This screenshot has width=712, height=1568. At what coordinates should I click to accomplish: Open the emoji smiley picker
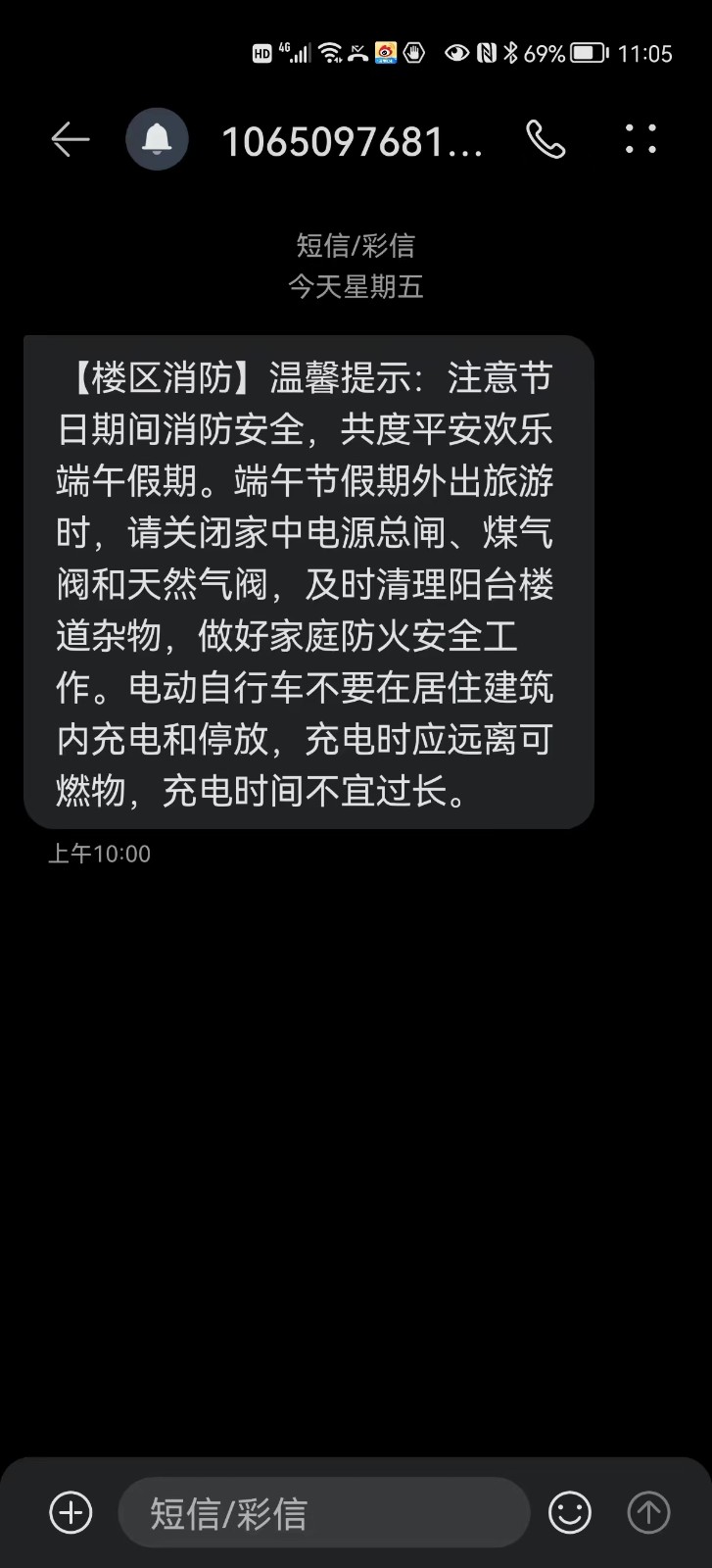tap(569, 1512)
